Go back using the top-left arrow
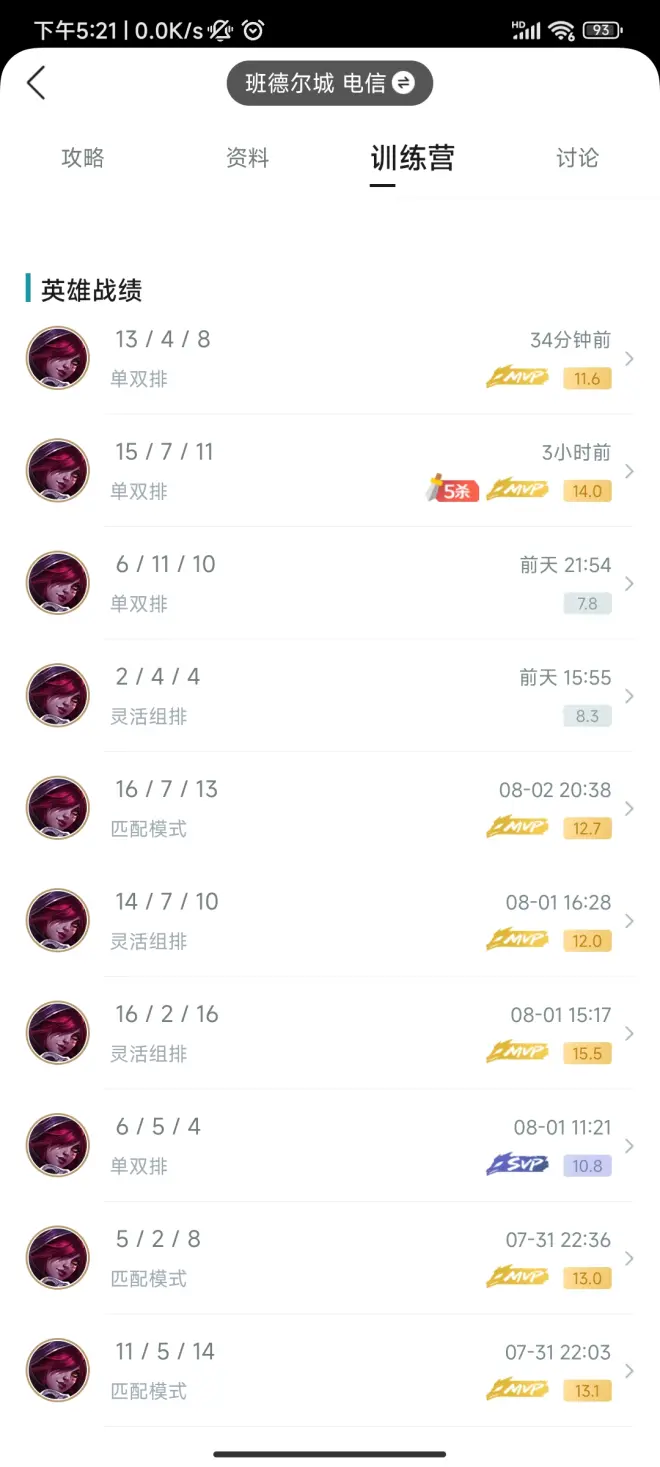The width and height of the screenshot is (660, 1467). click(36, 83)
